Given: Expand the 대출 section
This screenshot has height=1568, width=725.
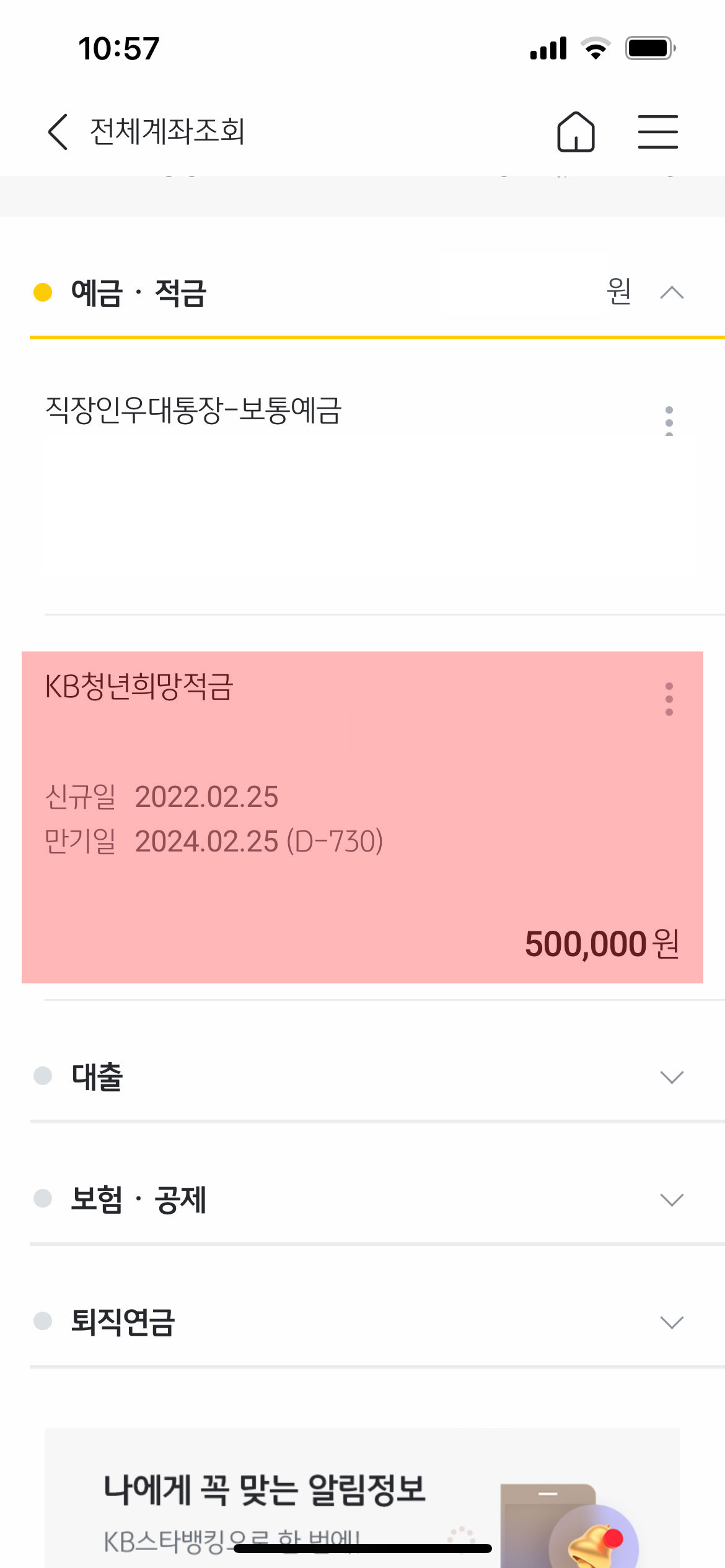Looking at the screenshot, I should tap(671, 1078).
